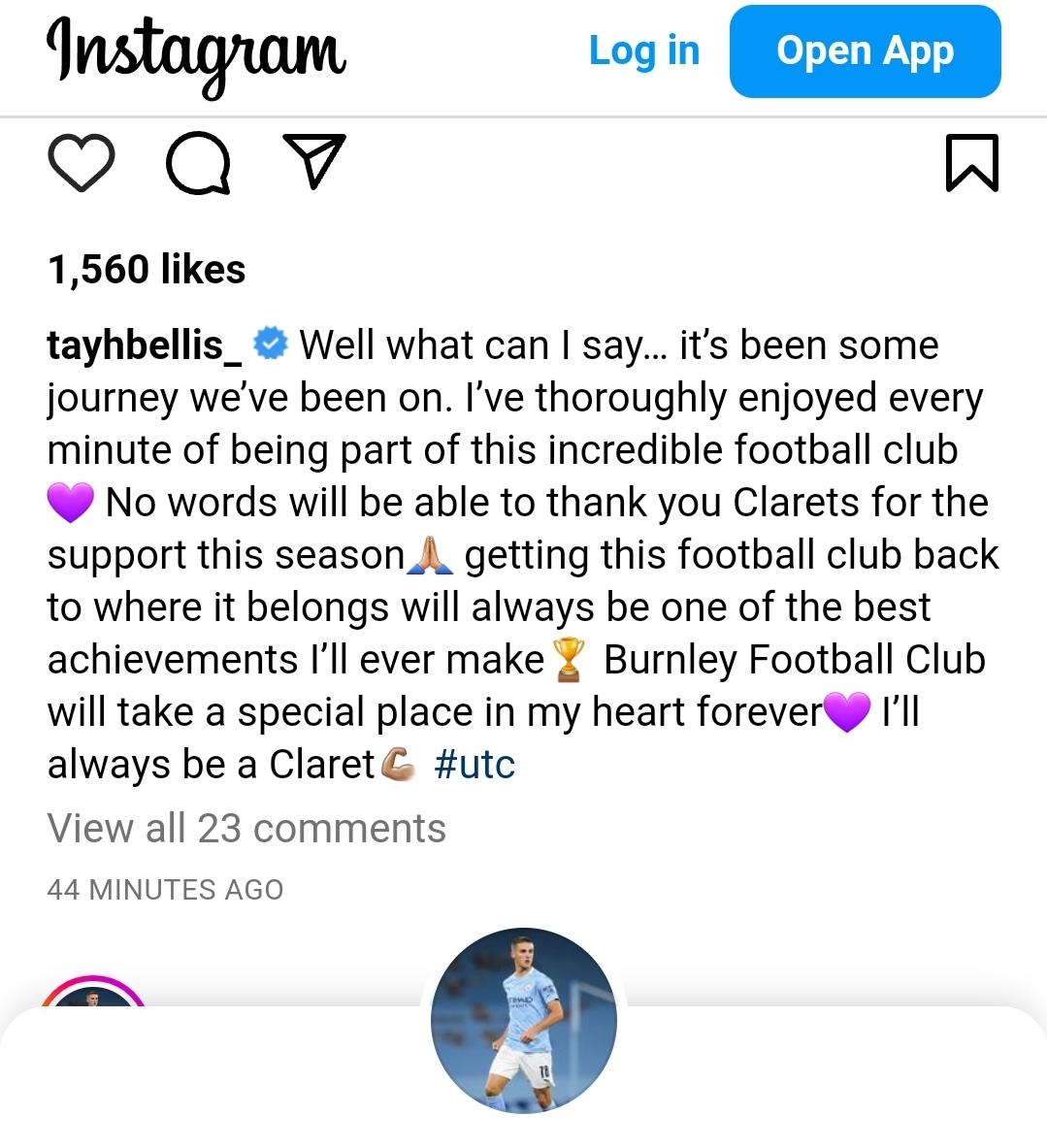
Task: Share the post via paper plane icon
Action: (x=313, y=161)
